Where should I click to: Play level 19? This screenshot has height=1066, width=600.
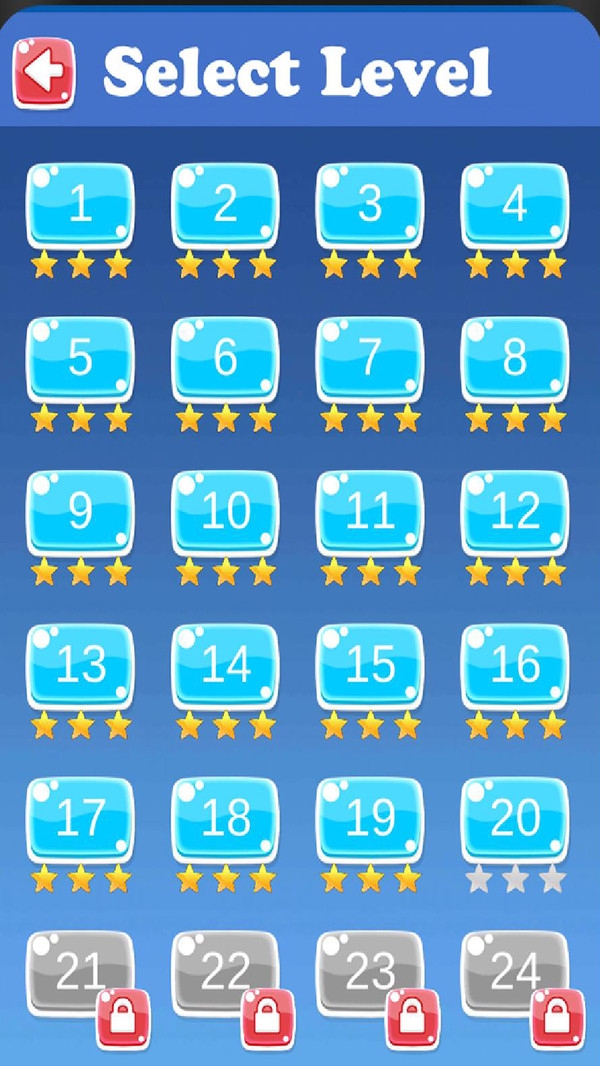pos(370,819)
